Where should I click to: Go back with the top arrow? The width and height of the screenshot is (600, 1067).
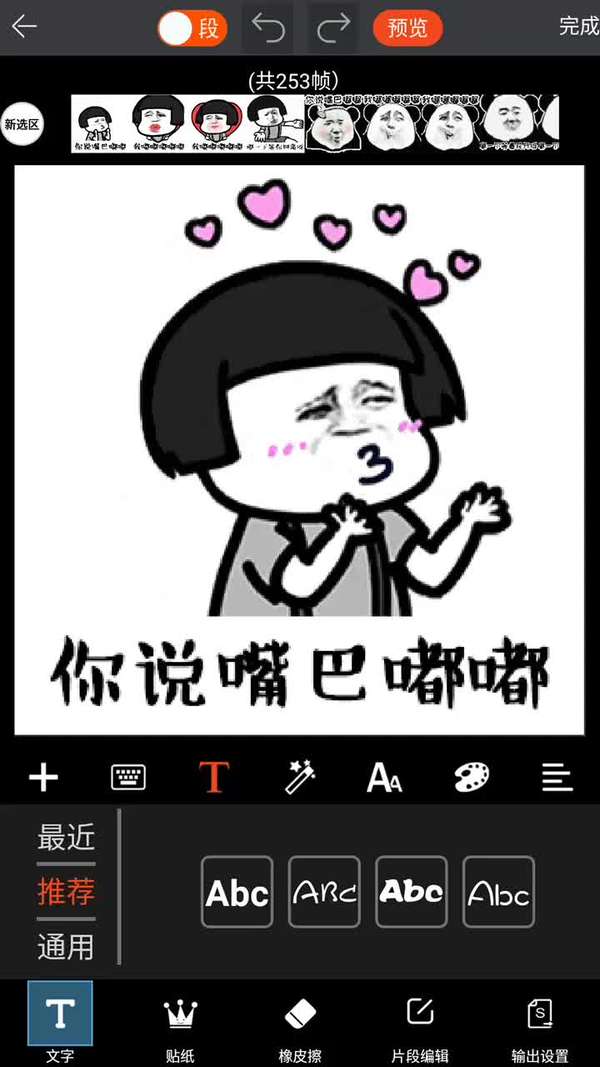tap(24, 27)
